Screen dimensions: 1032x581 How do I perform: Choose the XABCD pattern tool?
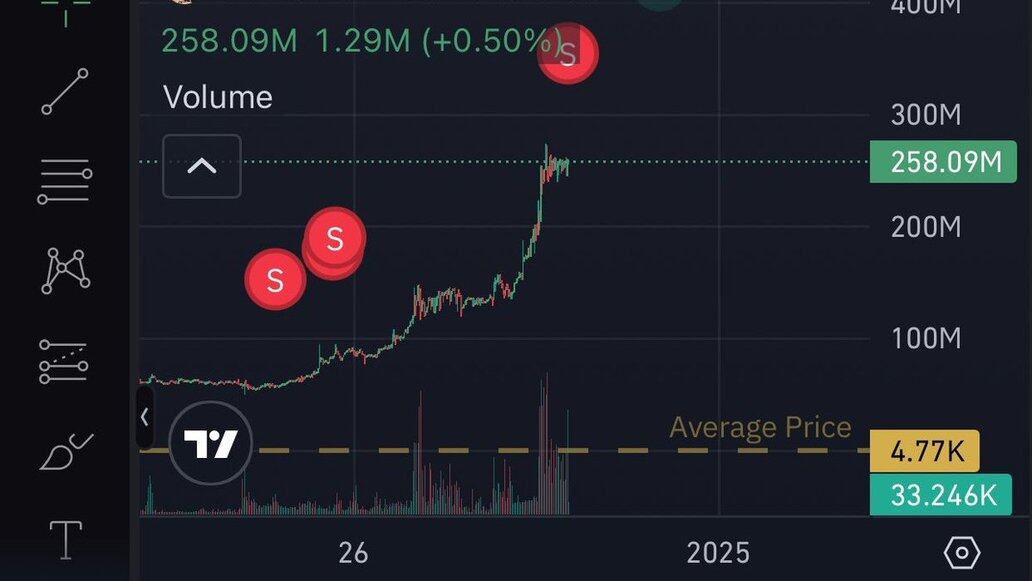pyautogui.click(x=65, y=271)
